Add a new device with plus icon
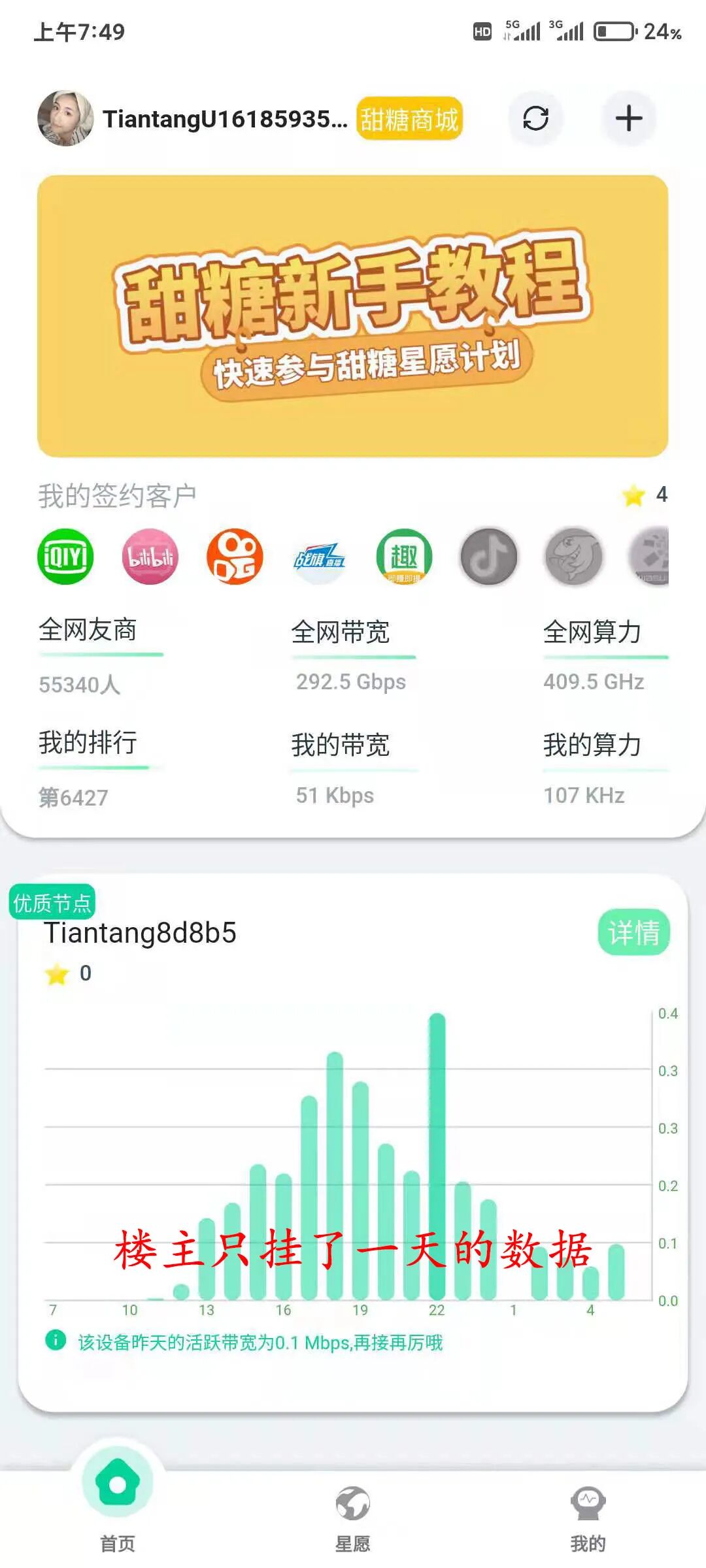706x1568 pixels. point(628,118)
